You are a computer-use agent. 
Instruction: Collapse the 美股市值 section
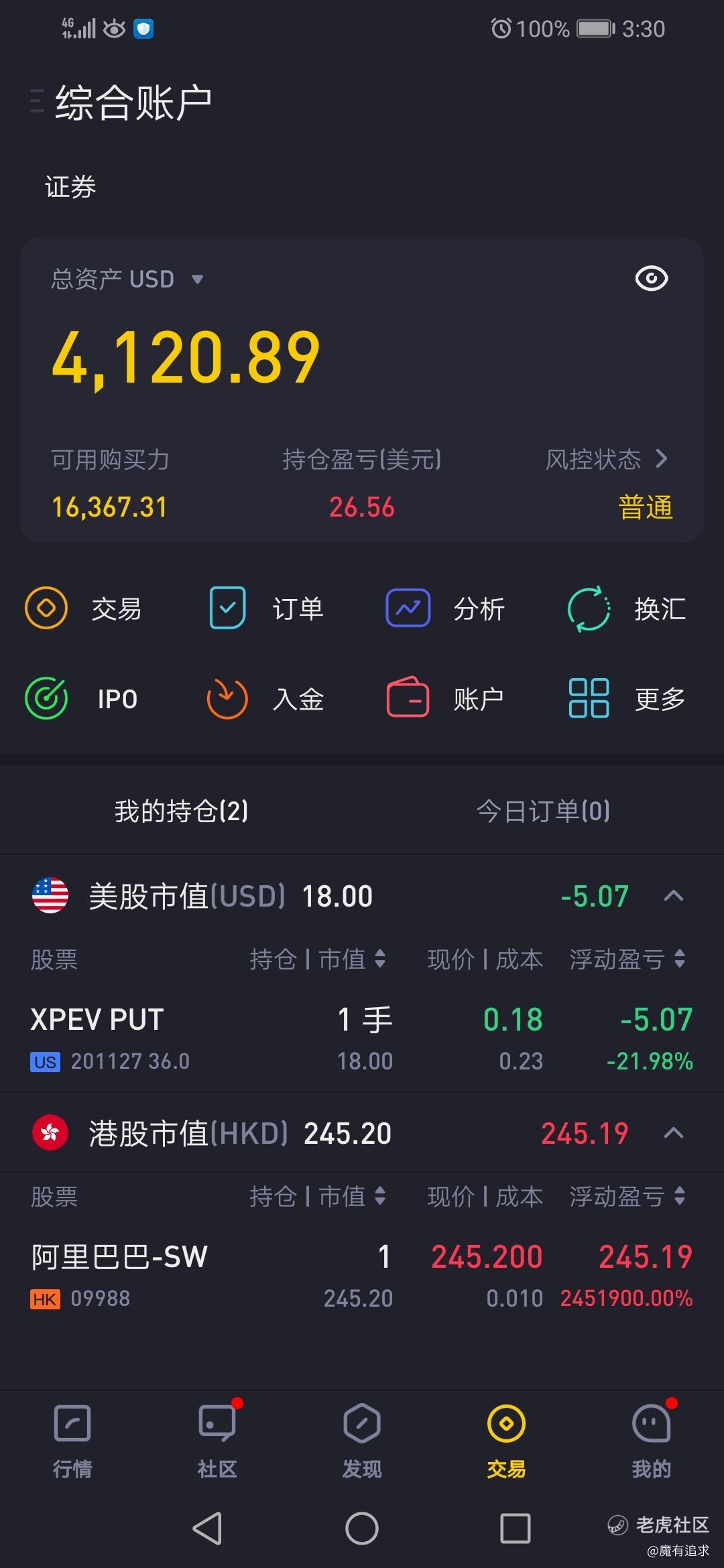click(673, 896)
